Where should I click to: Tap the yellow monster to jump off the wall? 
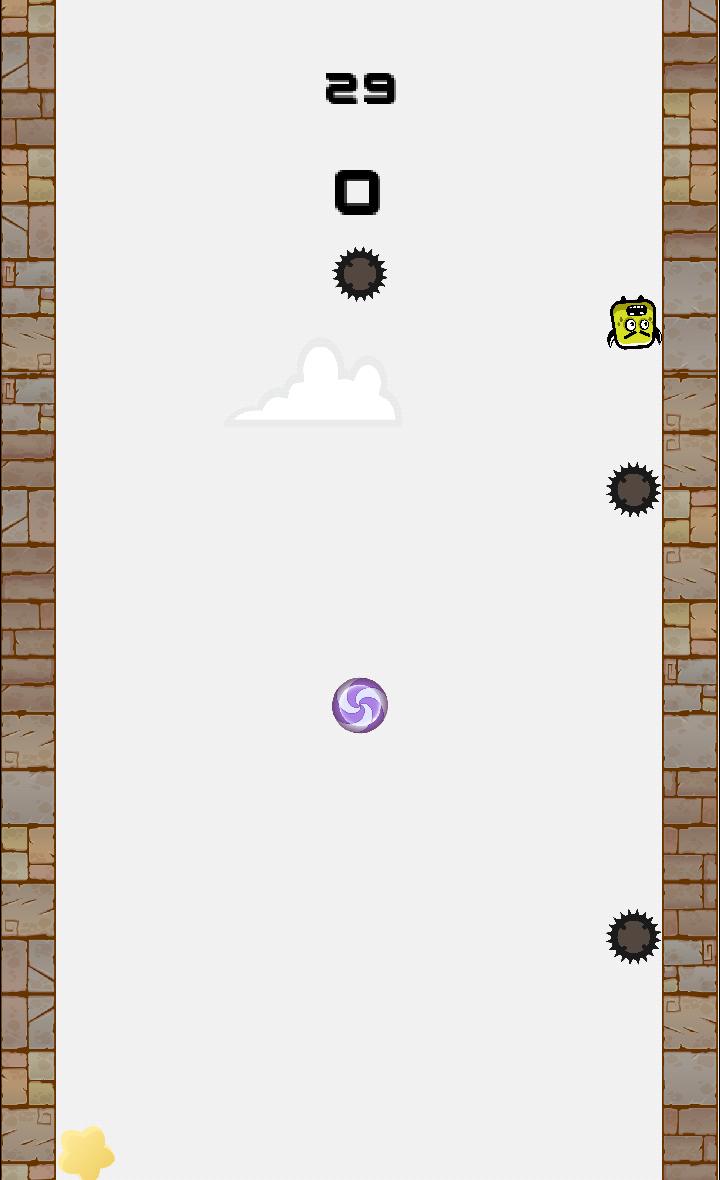634,323
